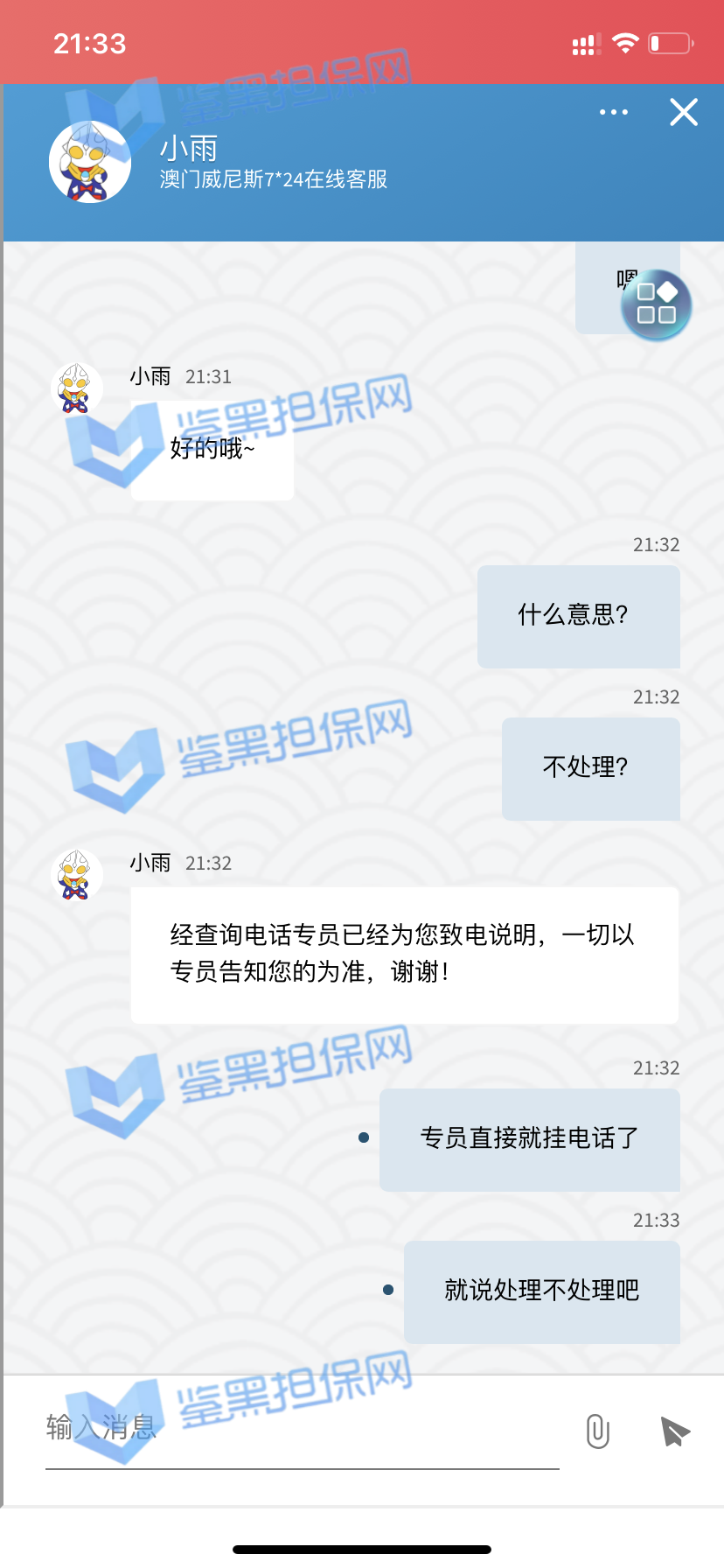The image size is (724, 1568).
Task: Attach a file with the paperclip icon
Action: pos(598,1431)
